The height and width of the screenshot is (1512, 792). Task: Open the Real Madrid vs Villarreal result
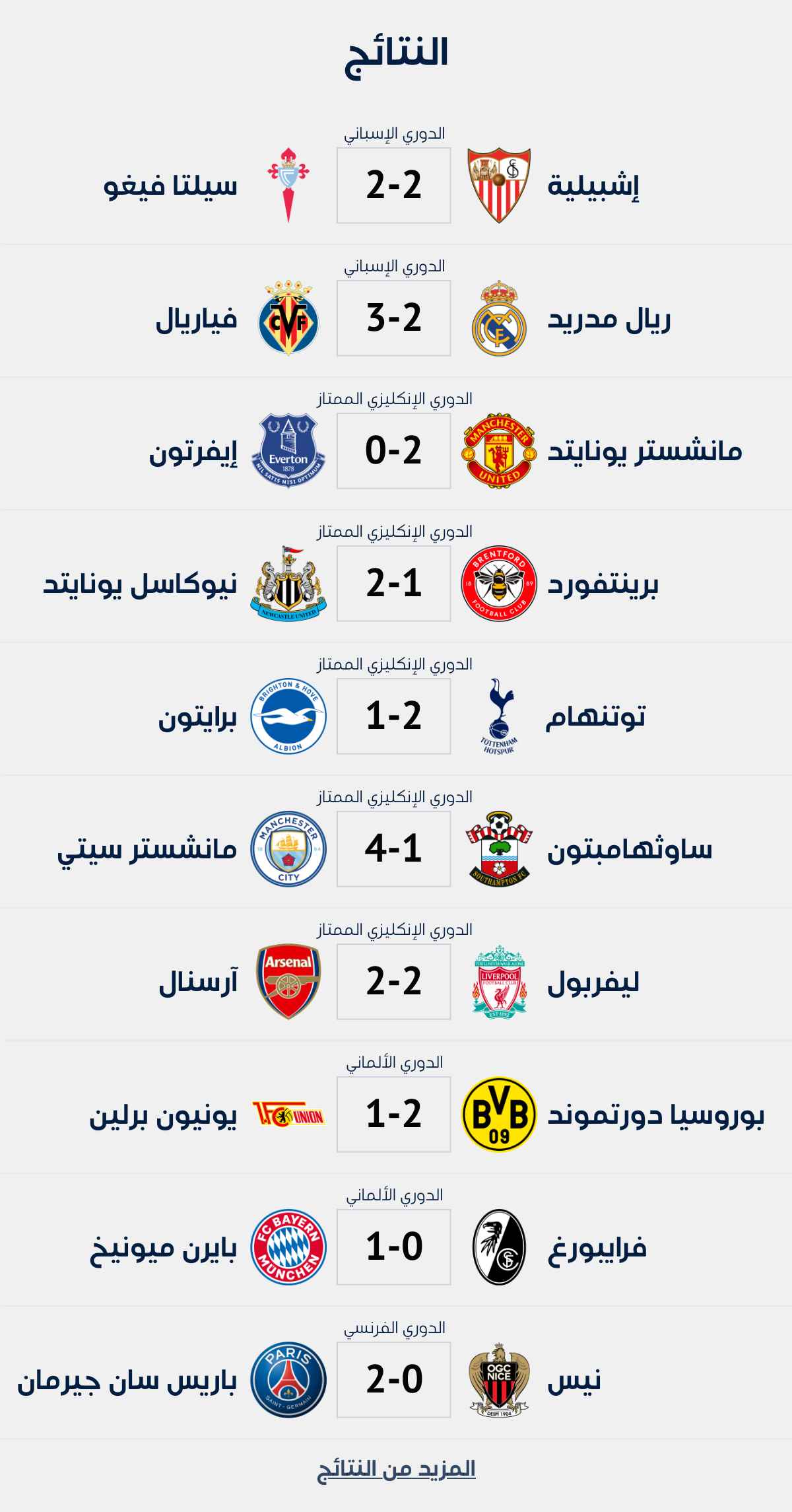394,318
